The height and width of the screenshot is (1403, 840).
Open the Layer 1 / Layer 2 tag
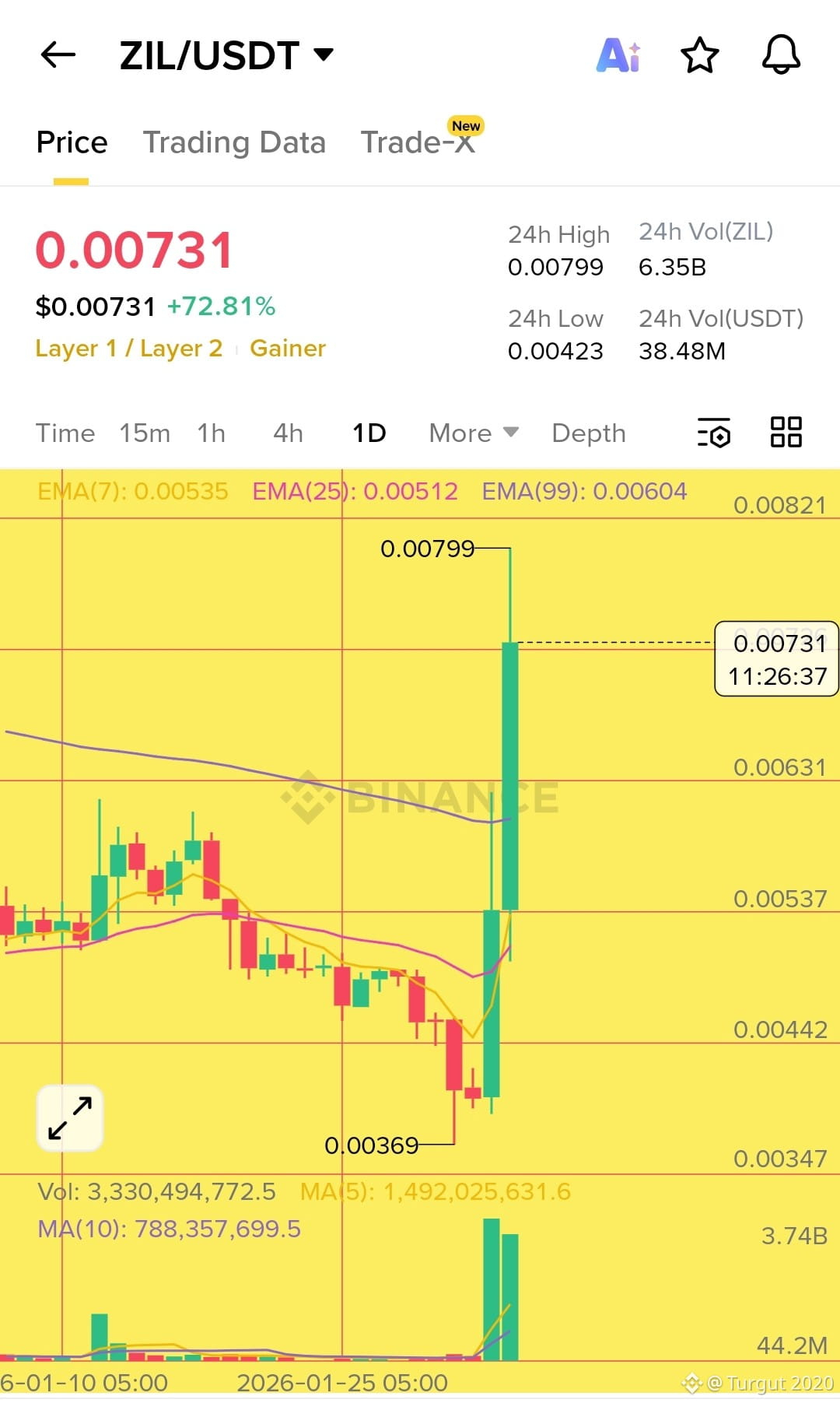(x=129, y=349)
